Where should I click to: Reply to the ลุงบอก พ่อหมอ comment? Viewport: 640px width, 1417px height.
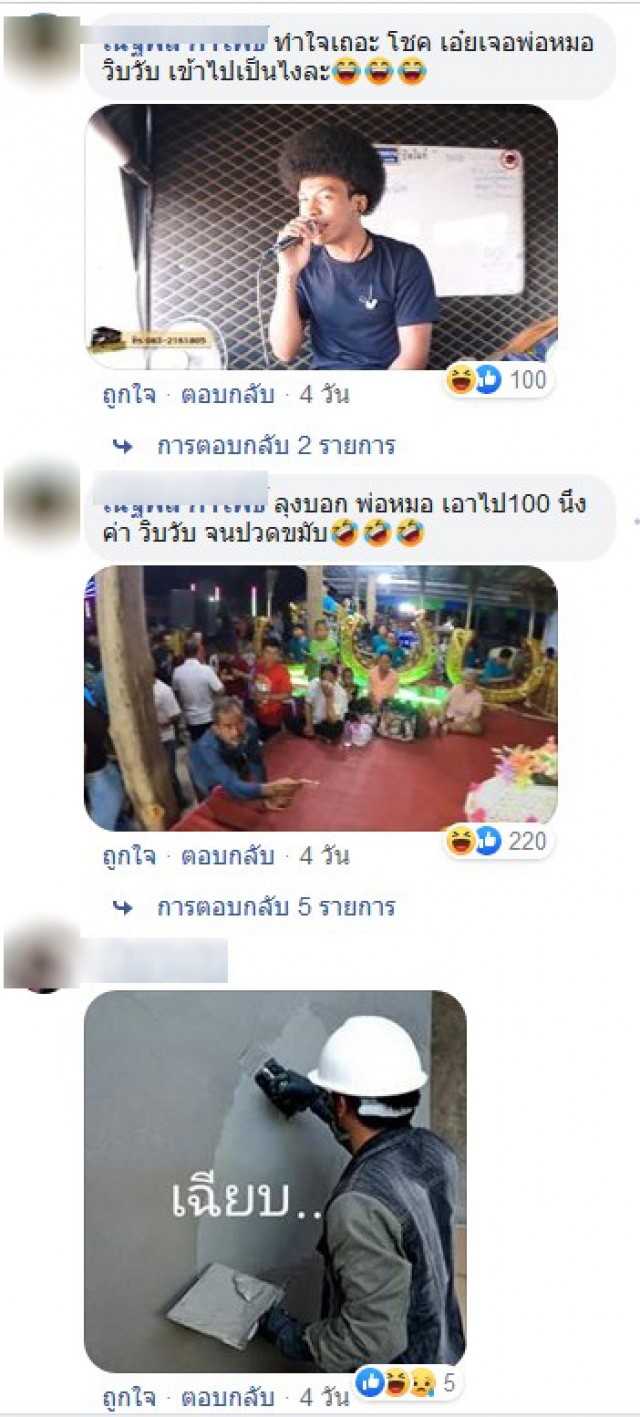pyautogui.click(x=227, y=856)
